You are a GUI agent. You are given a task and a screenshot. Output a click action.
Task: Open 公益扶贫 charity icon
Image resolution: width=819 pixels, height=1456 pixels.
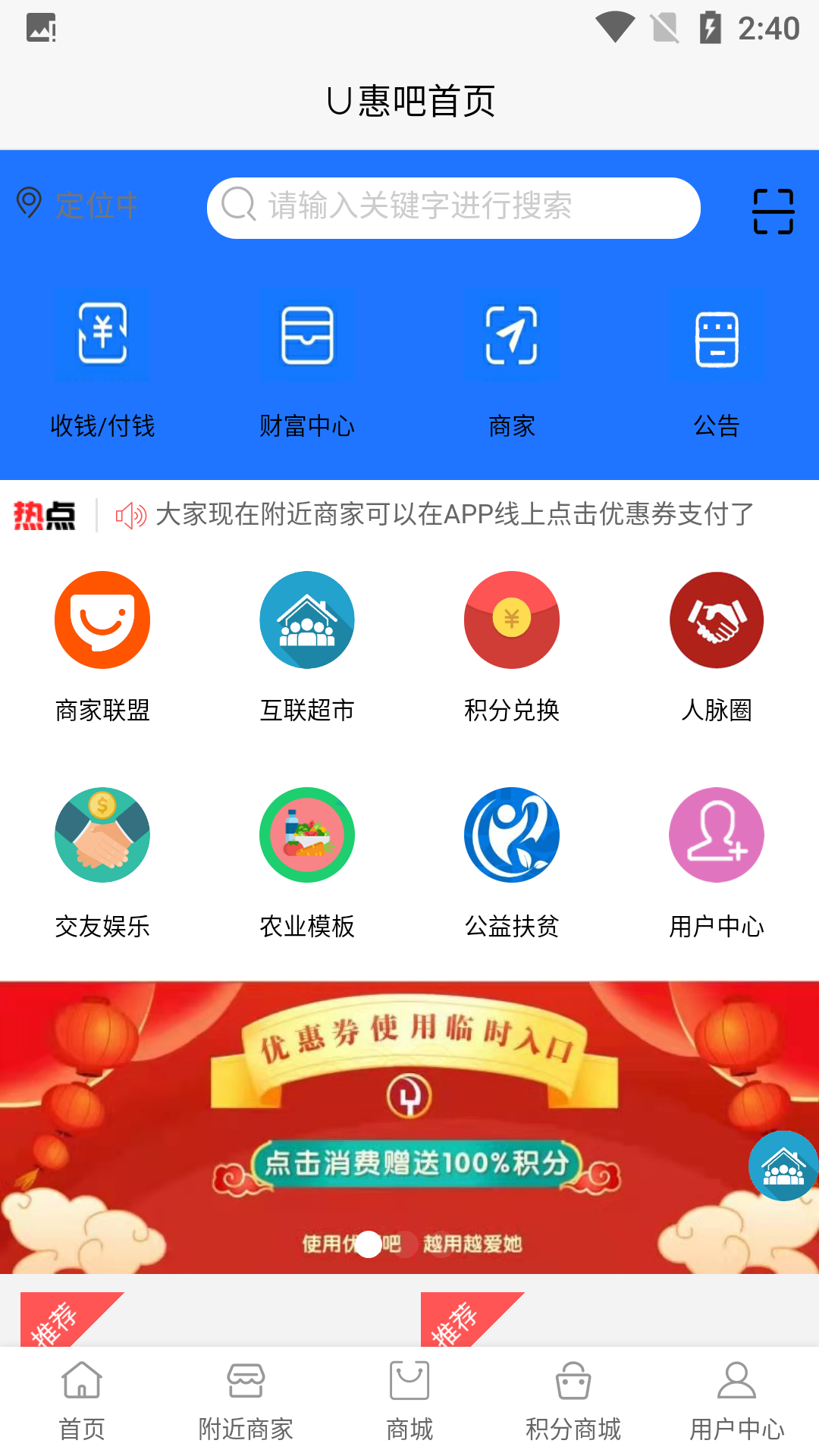(512, 834)
